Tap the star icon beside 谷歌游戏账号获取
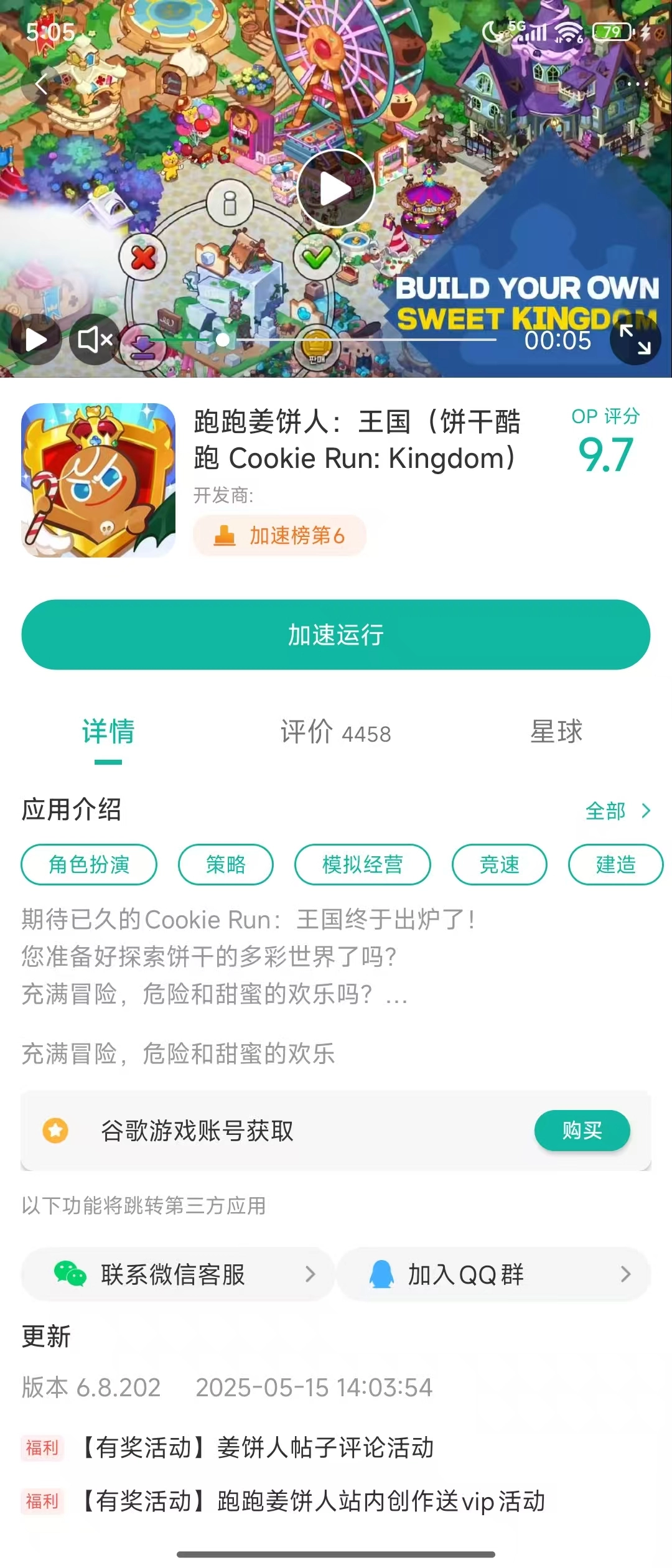This screenshot has width=672, height=1568. click(56, 1131)
